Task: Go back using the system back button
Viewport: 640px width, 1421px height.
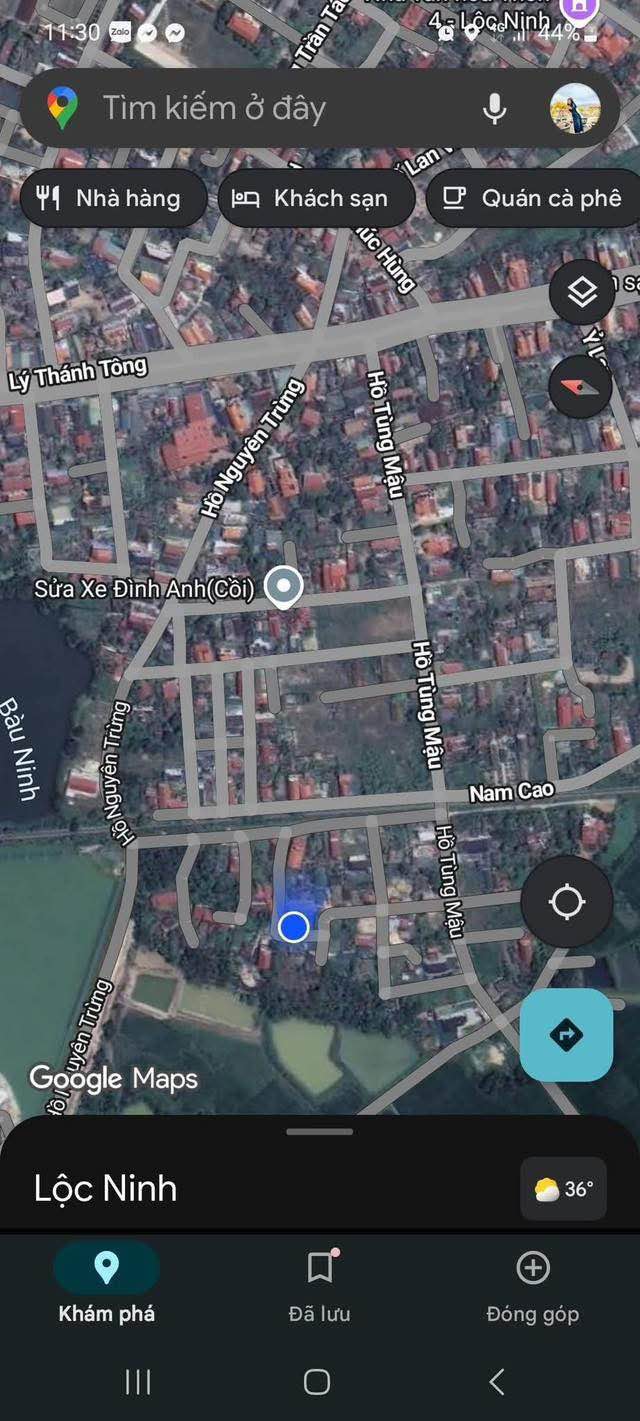Action: point(497,1382)
